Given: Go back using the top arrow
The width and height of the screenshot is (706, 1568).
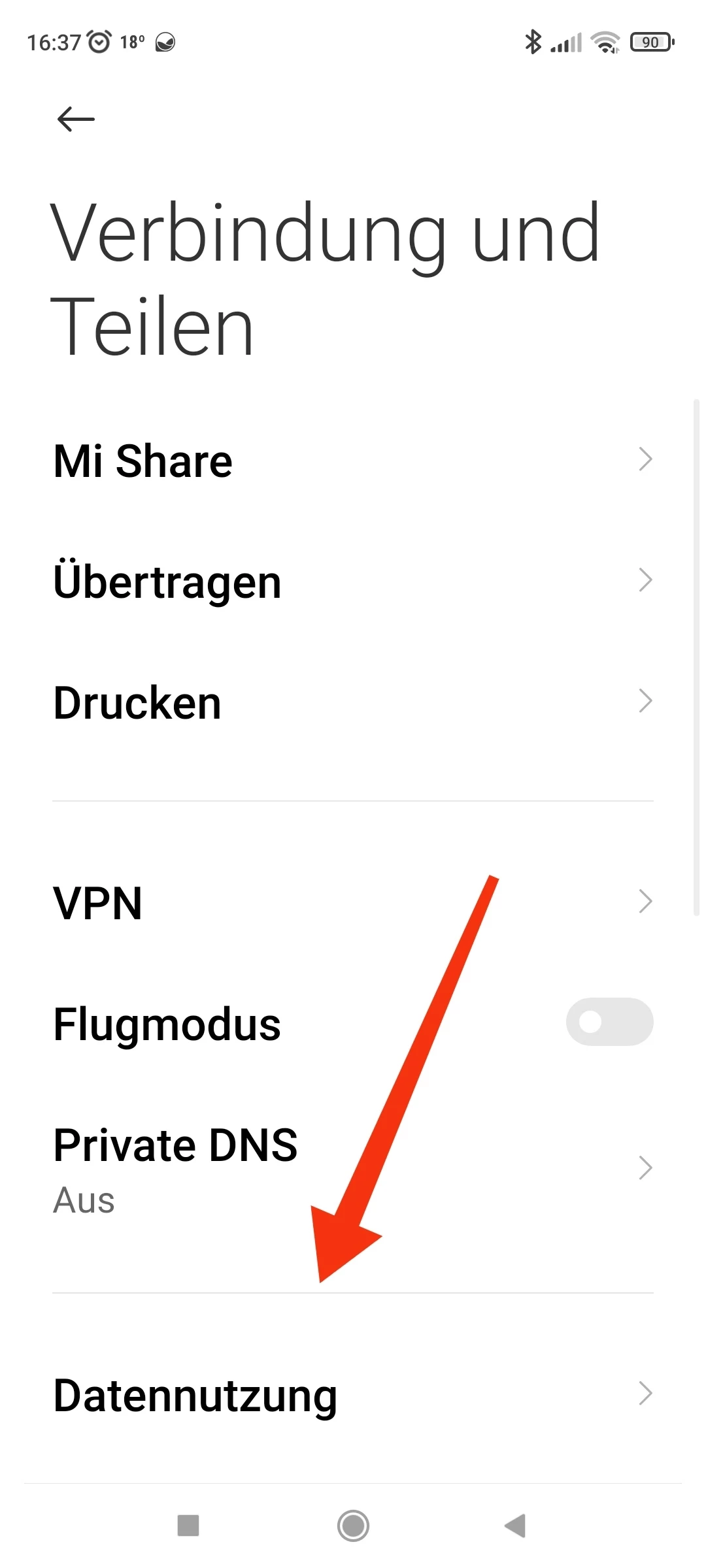Looking at the screenshot, I should (76, 119).
